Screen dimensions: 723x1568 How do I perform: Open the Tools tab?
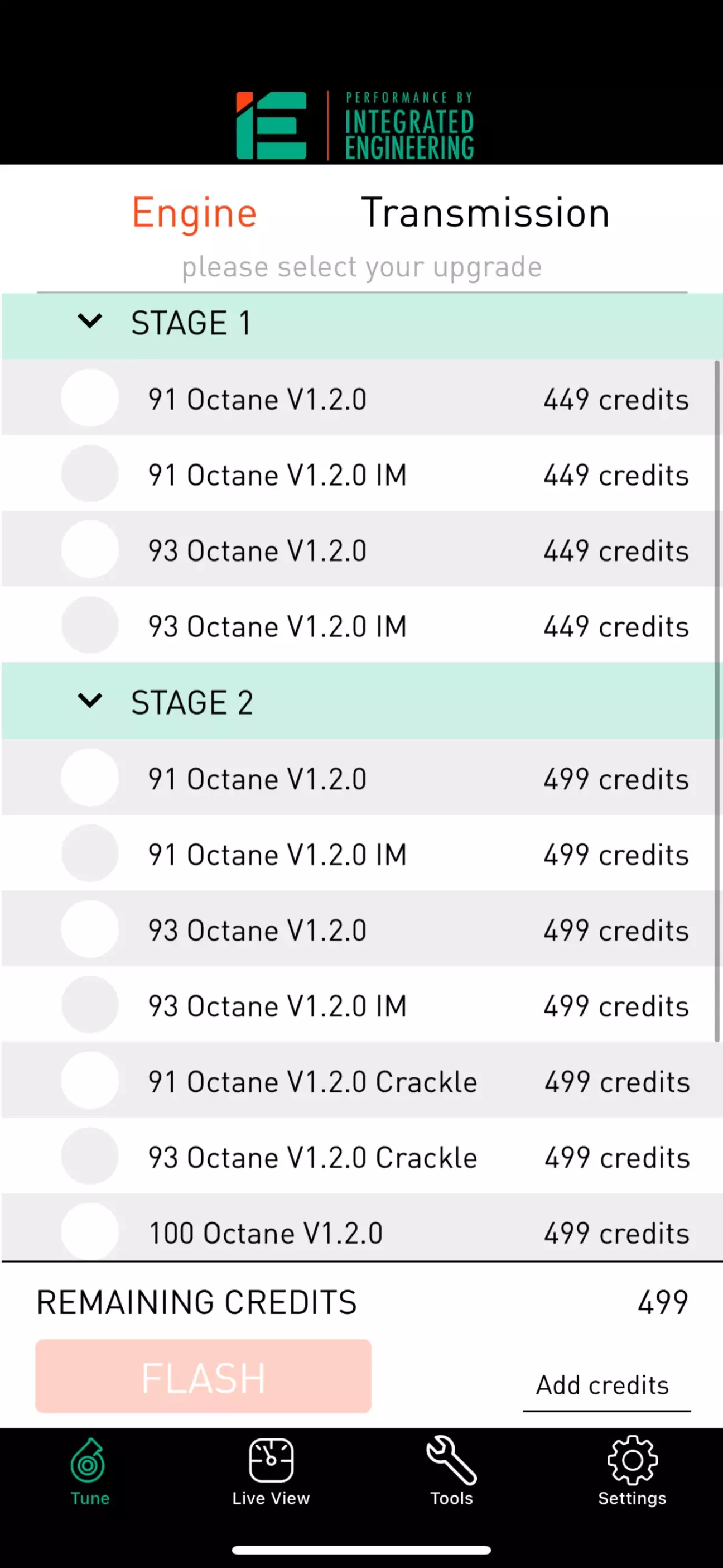[451, 1472]
